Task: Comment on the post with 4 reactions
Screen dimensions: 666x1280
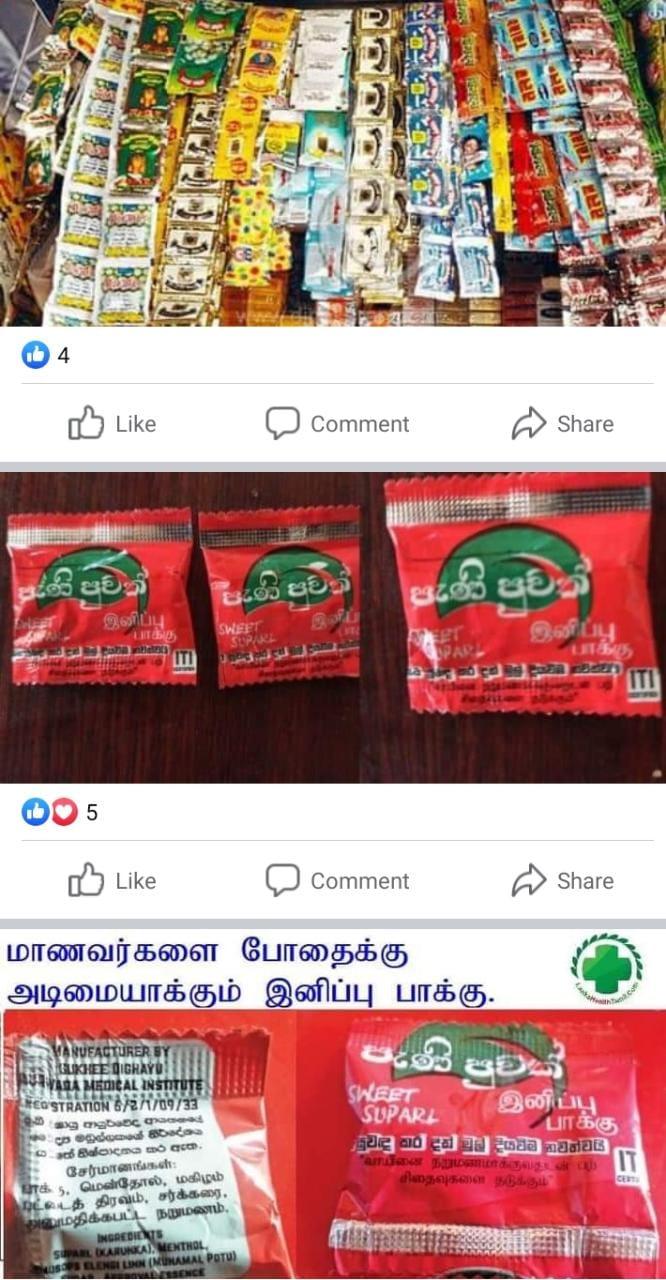Action: point(337,424)
